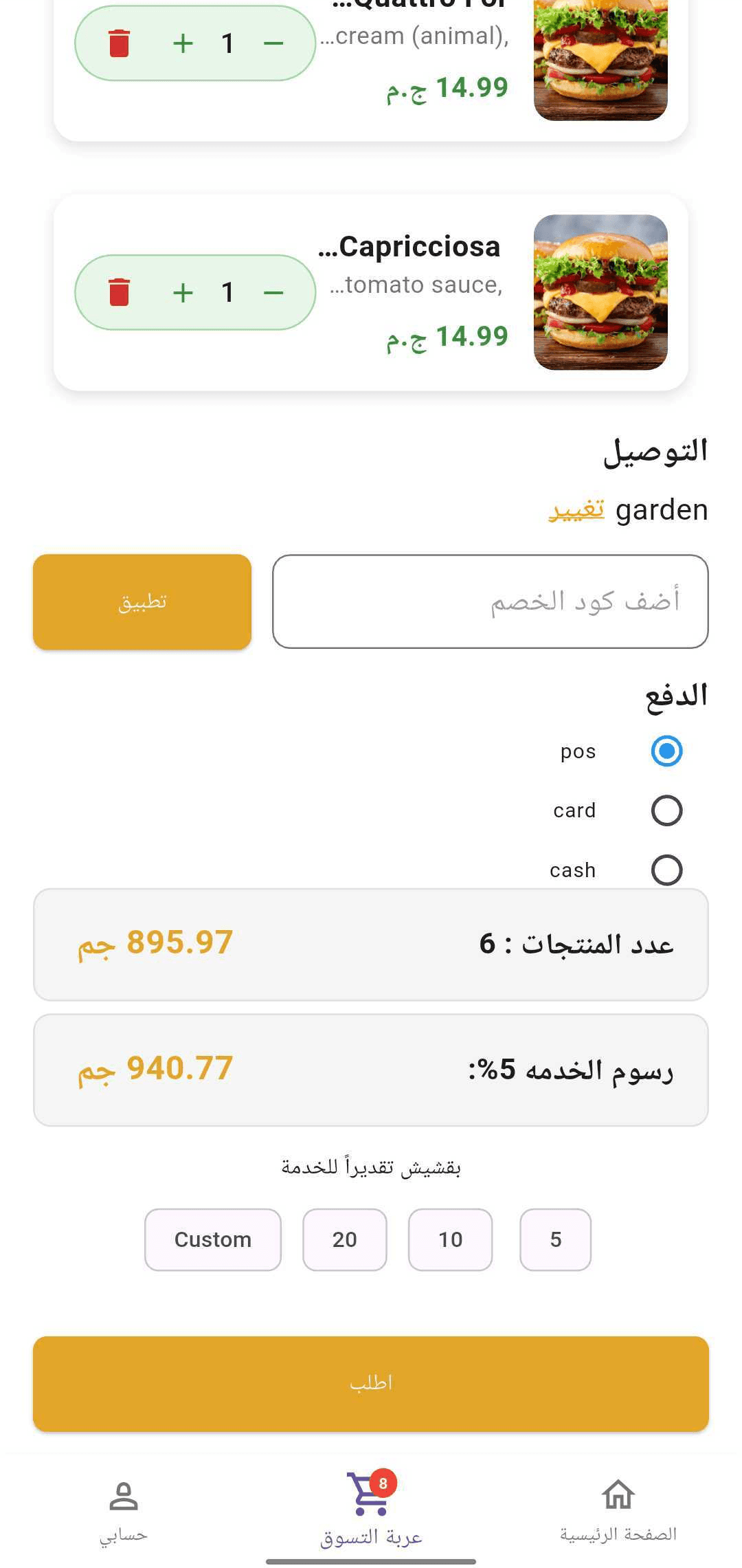Choose the 10 tip chip

450,1239
